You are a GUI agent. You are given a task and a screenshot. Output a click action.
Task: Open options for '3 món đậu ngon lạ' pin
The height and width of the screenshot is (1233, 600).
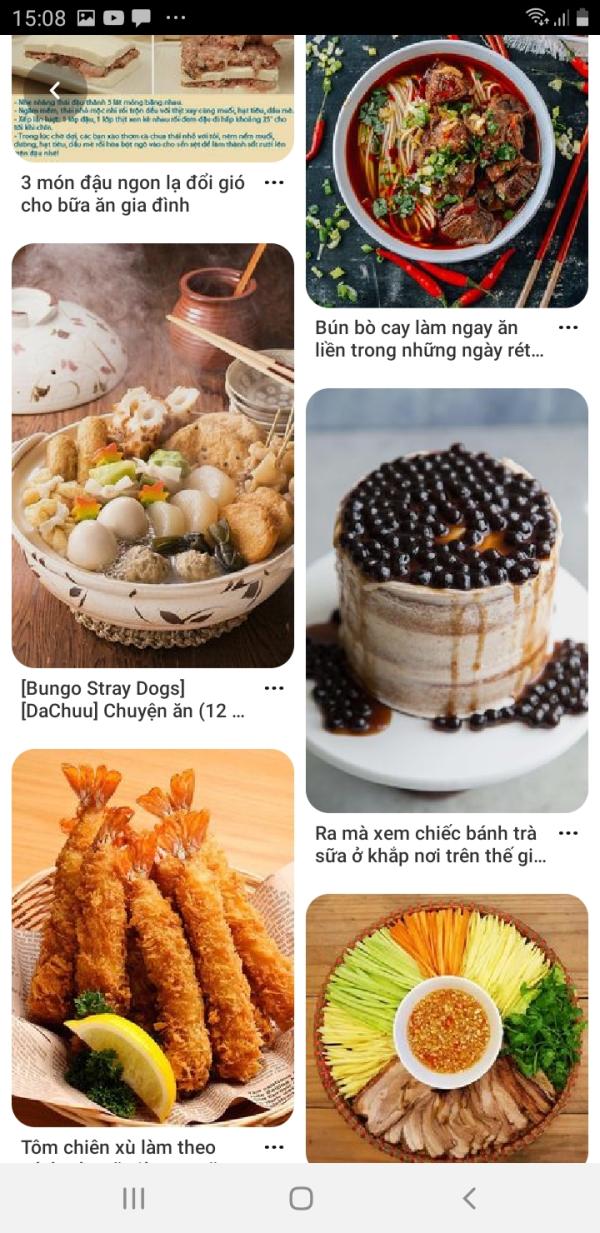(x=274, y=183)
